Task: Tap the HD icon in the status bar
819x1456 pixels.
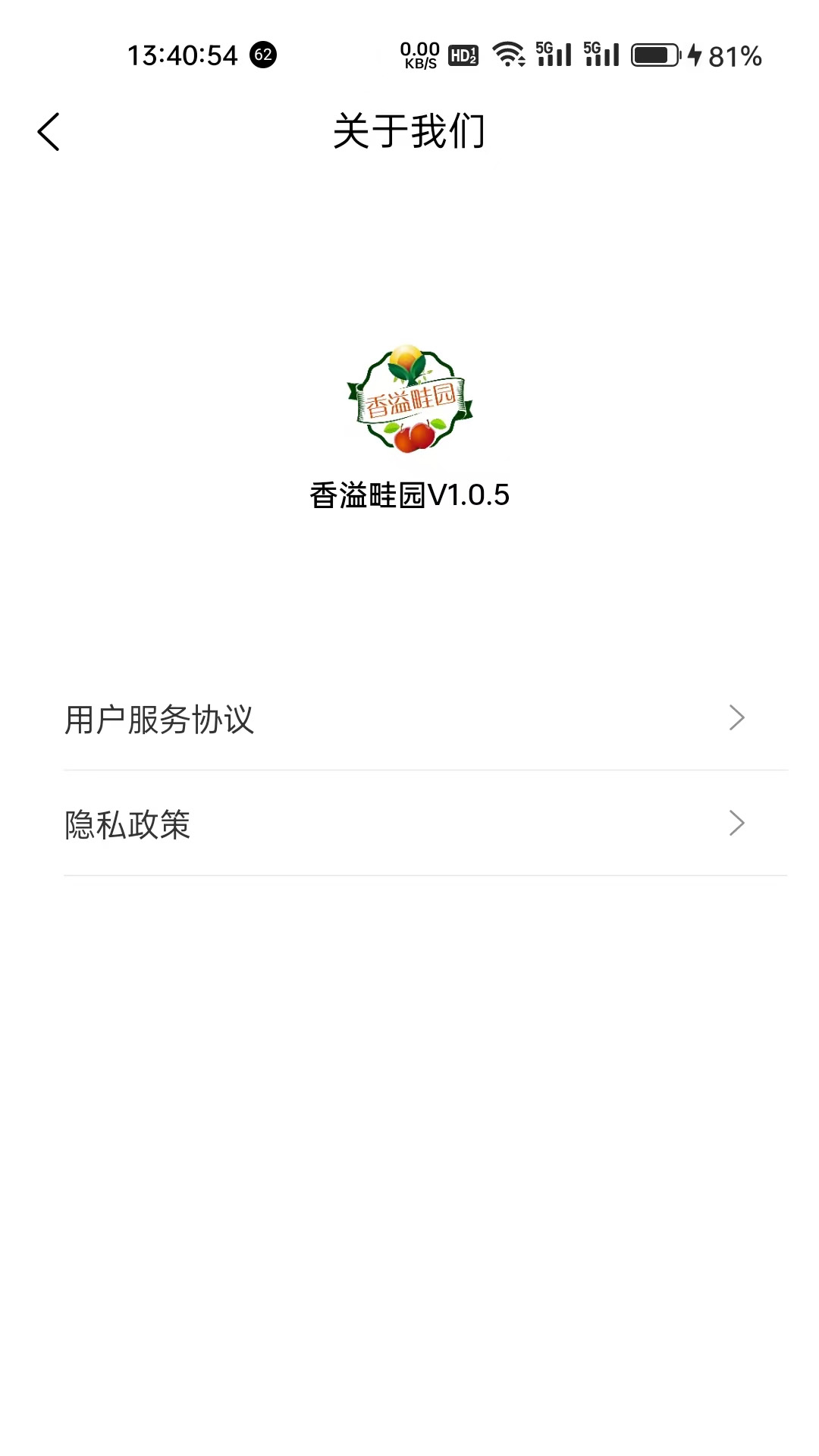Action: (x=462, y=55)
